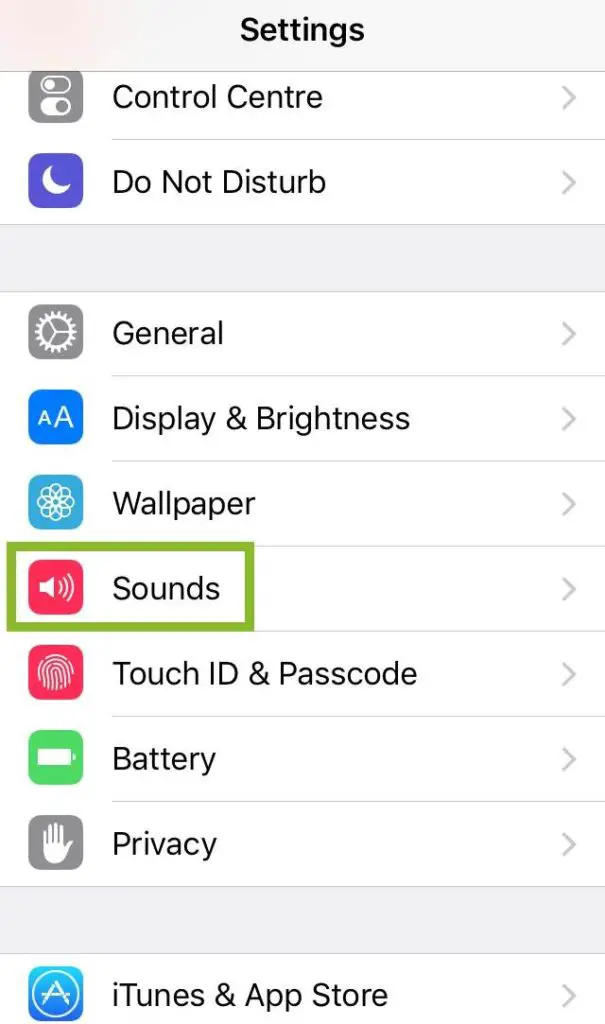Open Do Not Disturb settings
This screenshot has height=1024, width=605.
click(x=302, y=182)
